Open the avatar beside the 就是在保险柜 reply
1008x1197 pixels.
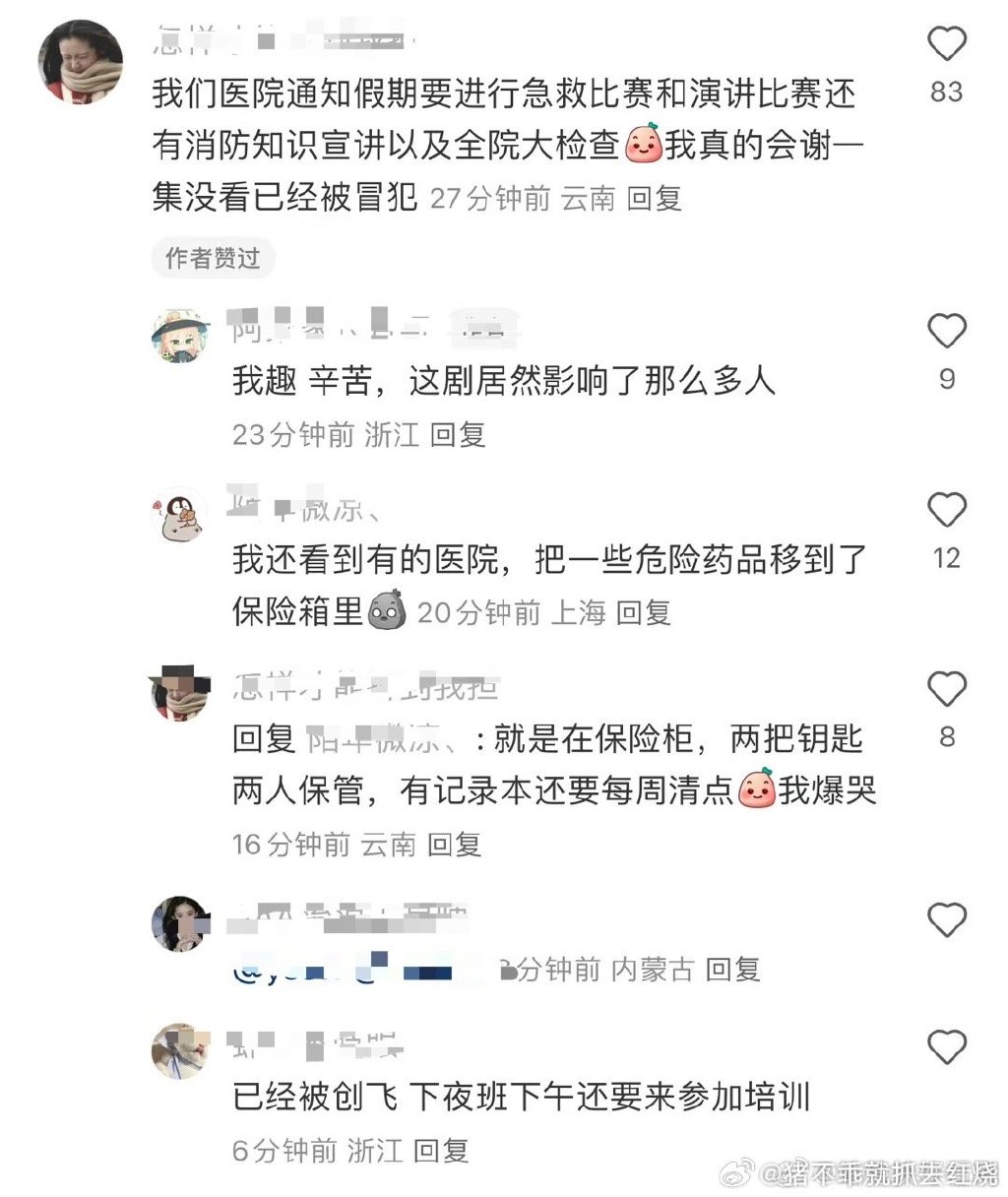coord(180,691)
